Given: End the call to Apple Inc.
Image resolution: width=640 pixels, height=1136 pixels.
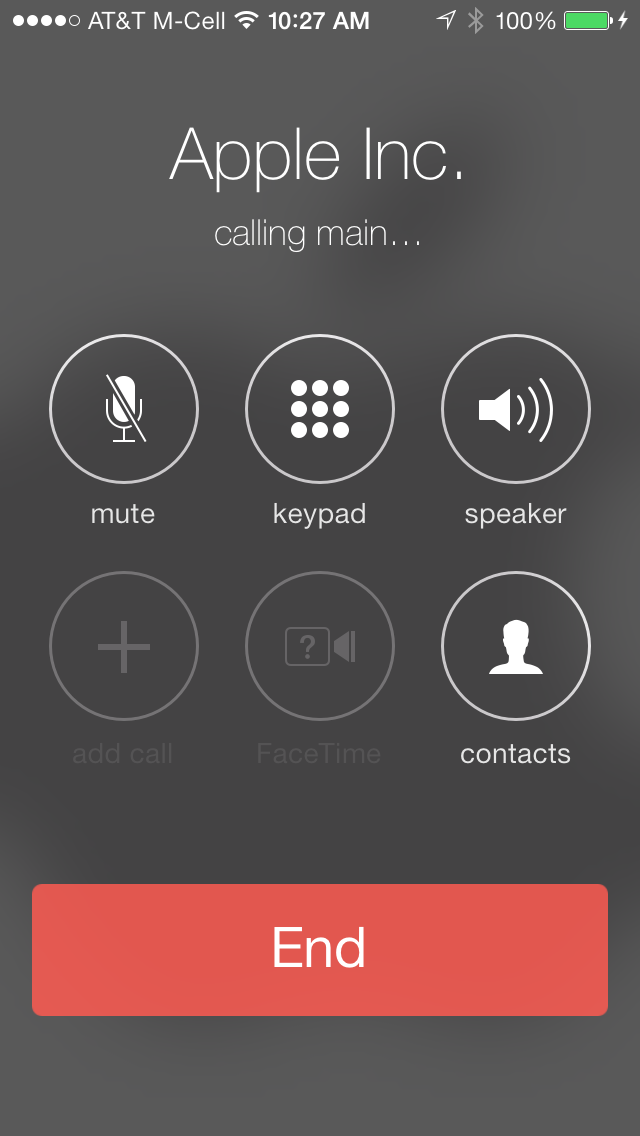Looking at the screenshot, I should (x=320, y=949).
